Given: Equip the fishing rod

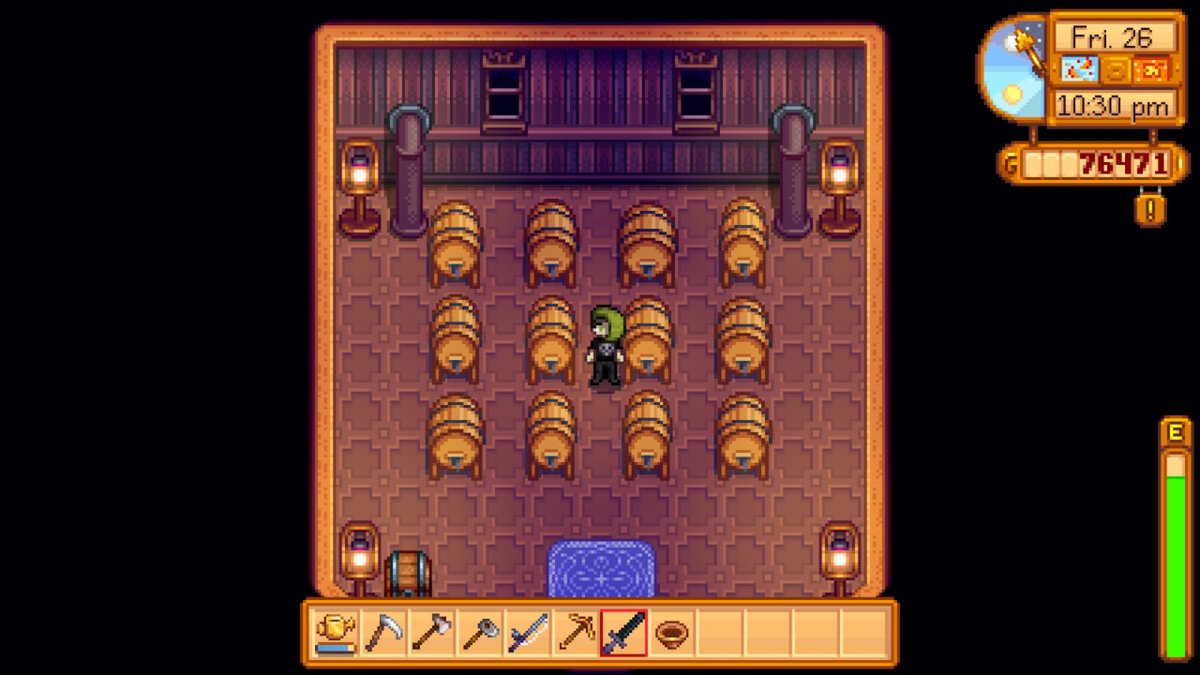Looking at the screenshot, I should (x=527, y=632).
